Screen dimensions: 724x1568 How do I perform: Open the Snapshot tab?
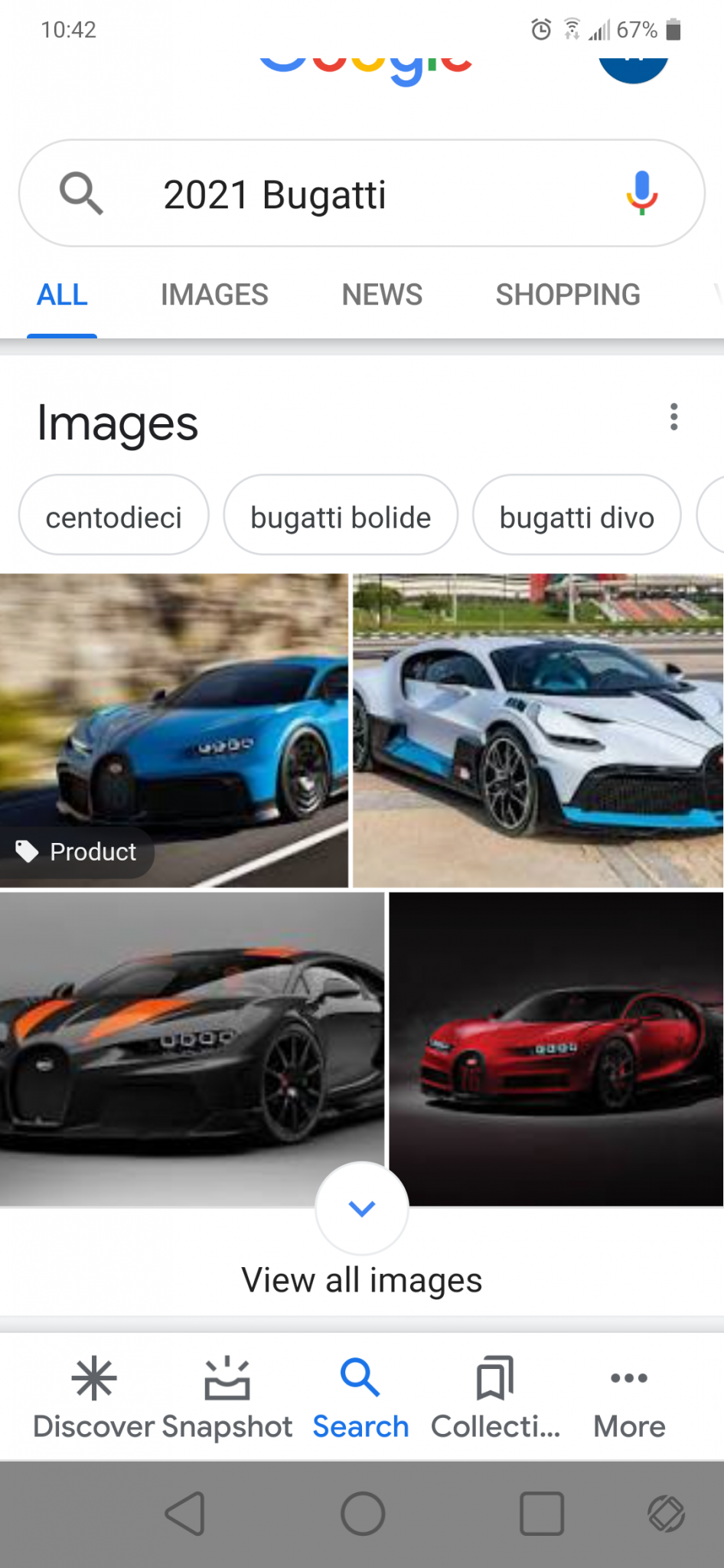[227, 1398]
